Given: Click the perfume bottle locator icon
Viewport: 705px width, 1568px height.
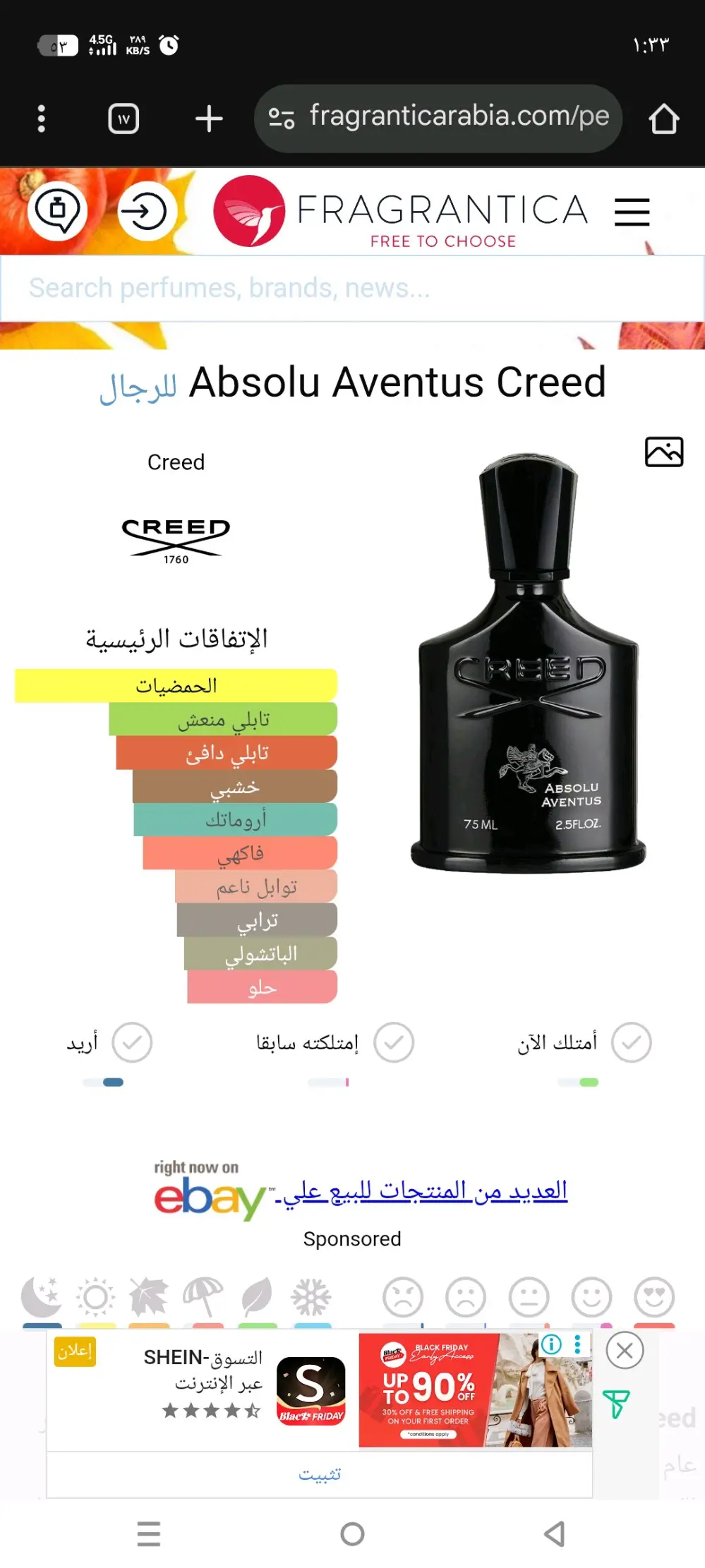Looking at the screenshot, I should (x=59, y=211).
